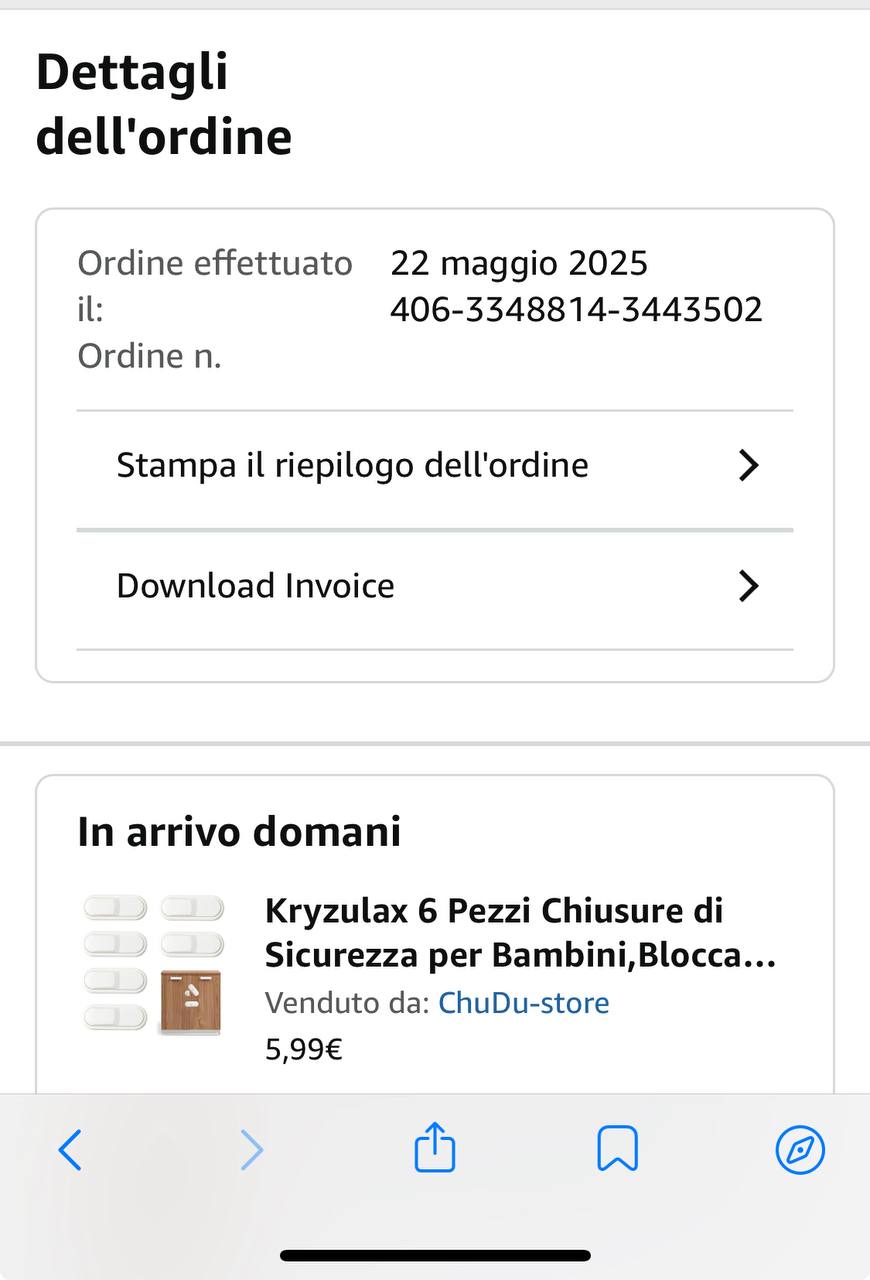Open the browser bookmarks

coord(617,1149)
